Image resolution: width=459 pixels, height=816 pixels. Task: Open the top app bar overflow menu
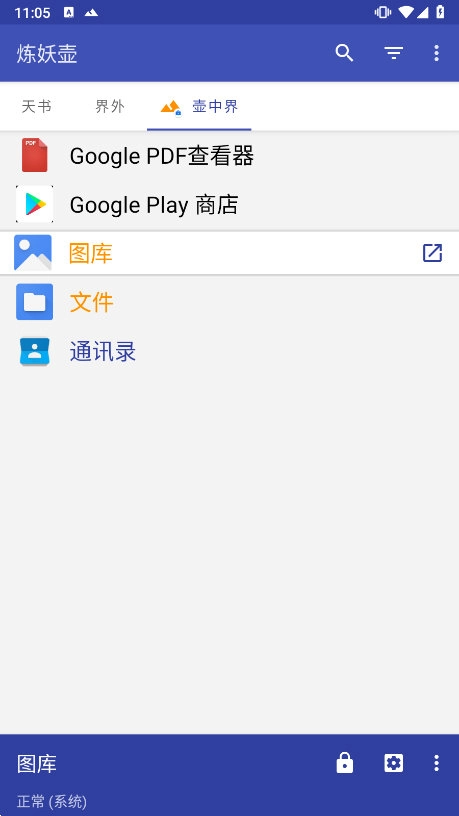436,53
